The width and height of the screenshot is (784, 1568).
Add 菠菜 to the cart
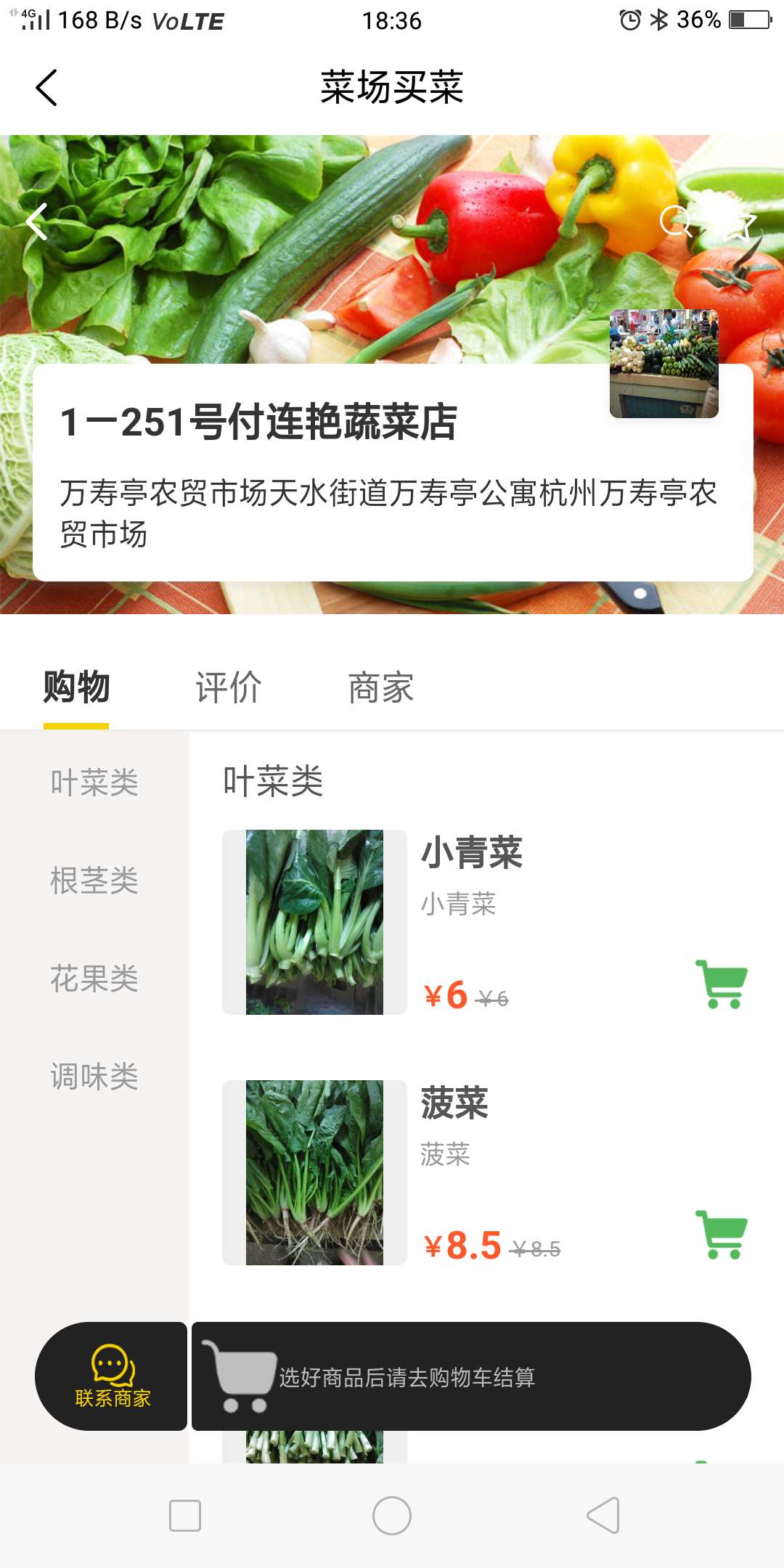722,1234
